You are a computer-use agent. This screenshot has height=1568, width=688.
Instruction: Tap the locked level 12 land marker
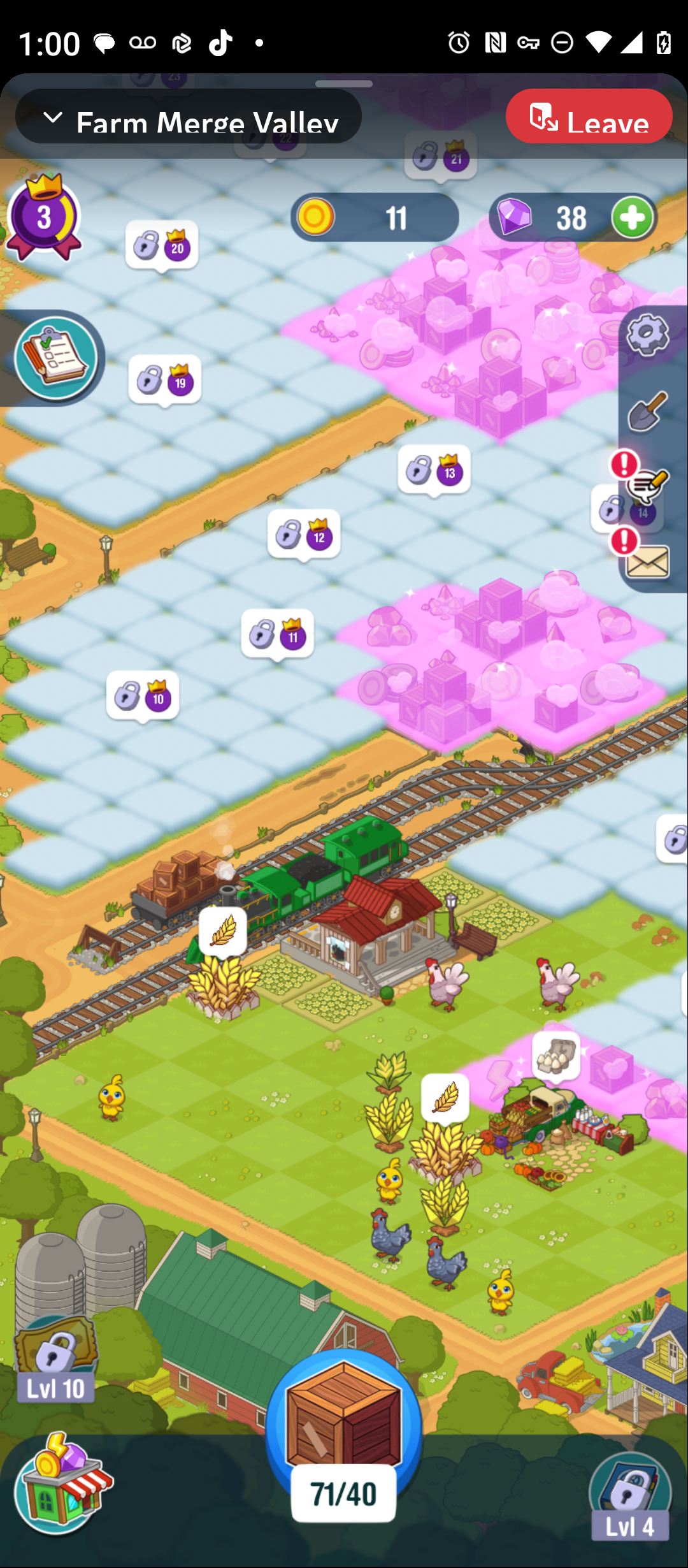point(304,534)
